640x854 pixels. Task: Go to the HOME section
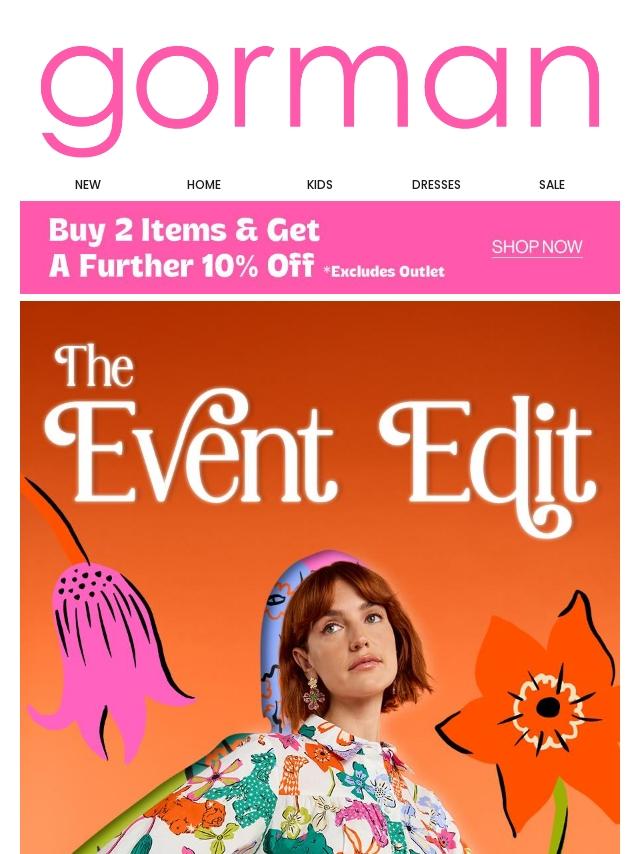point(204,185)
